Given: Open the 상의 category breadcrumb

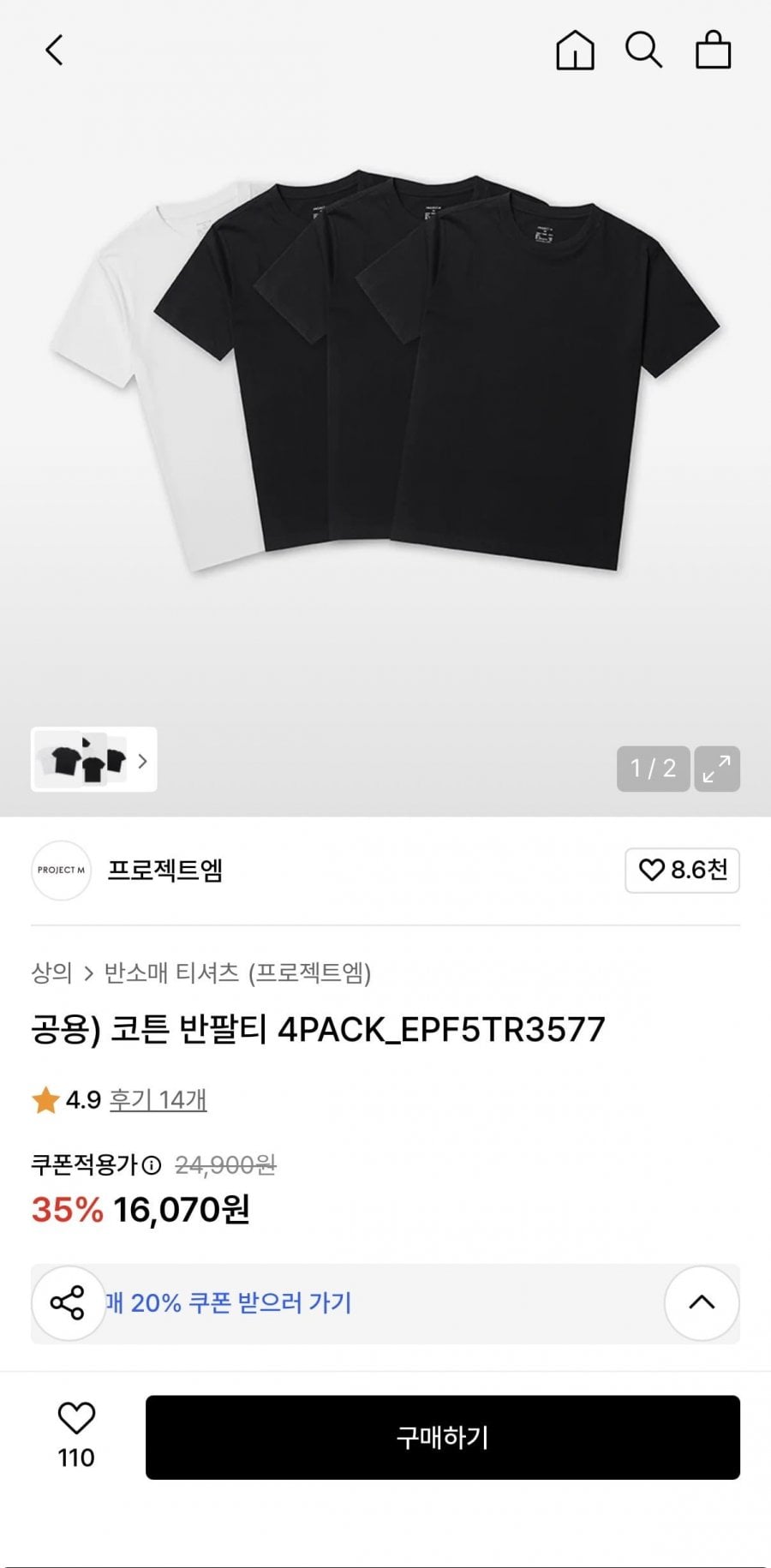Looking at the screenshot, I should (x=51, y=973).
